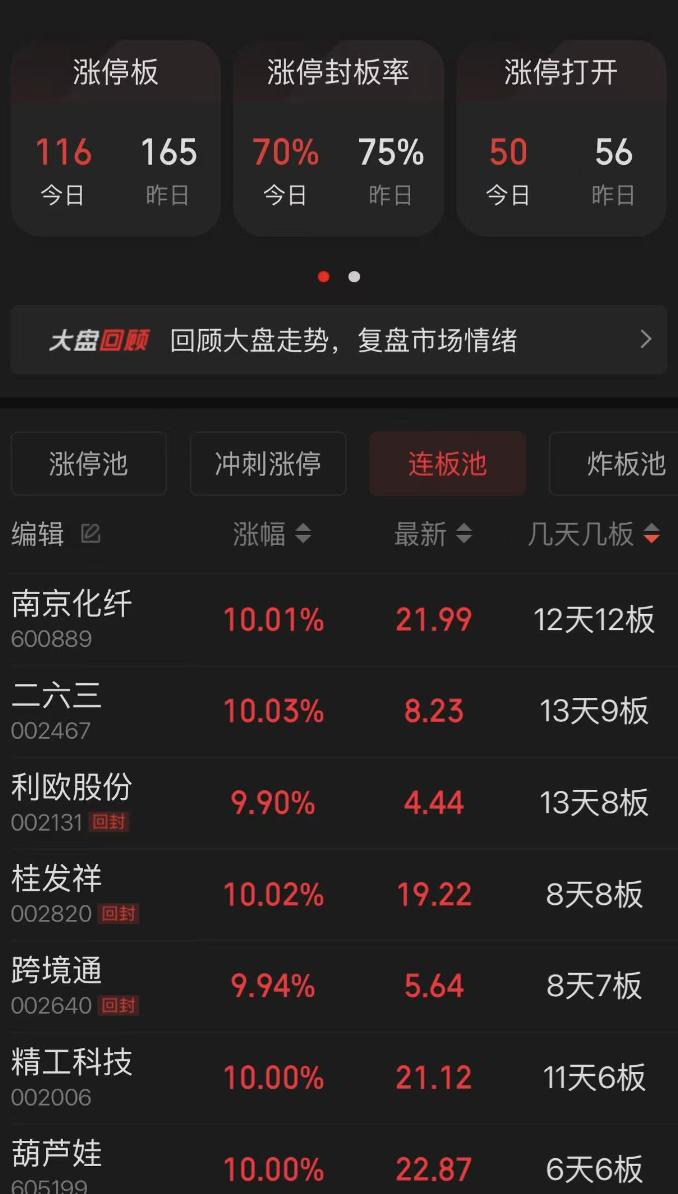Sort the list by 几天几板

594,534
